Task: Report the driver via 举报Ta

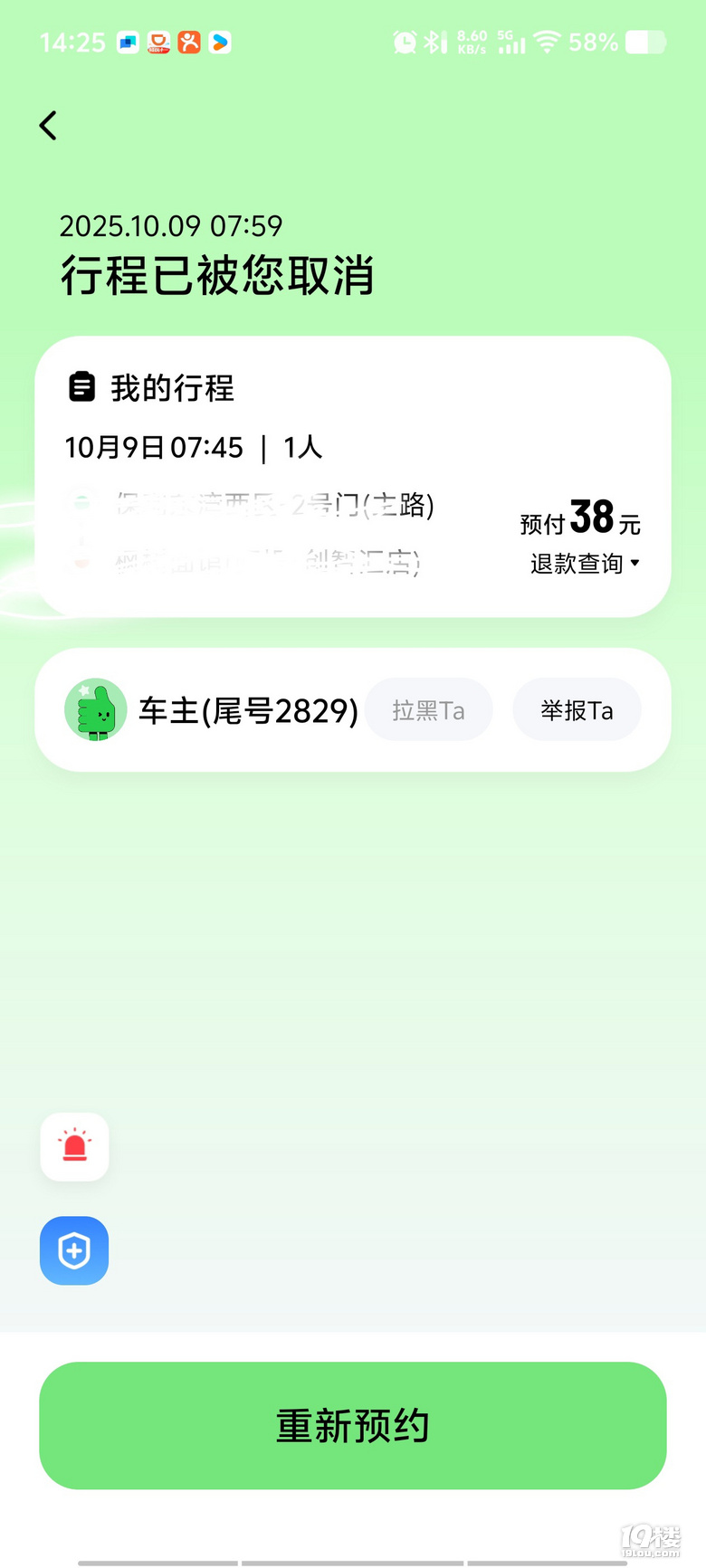Action: (577, 710)
